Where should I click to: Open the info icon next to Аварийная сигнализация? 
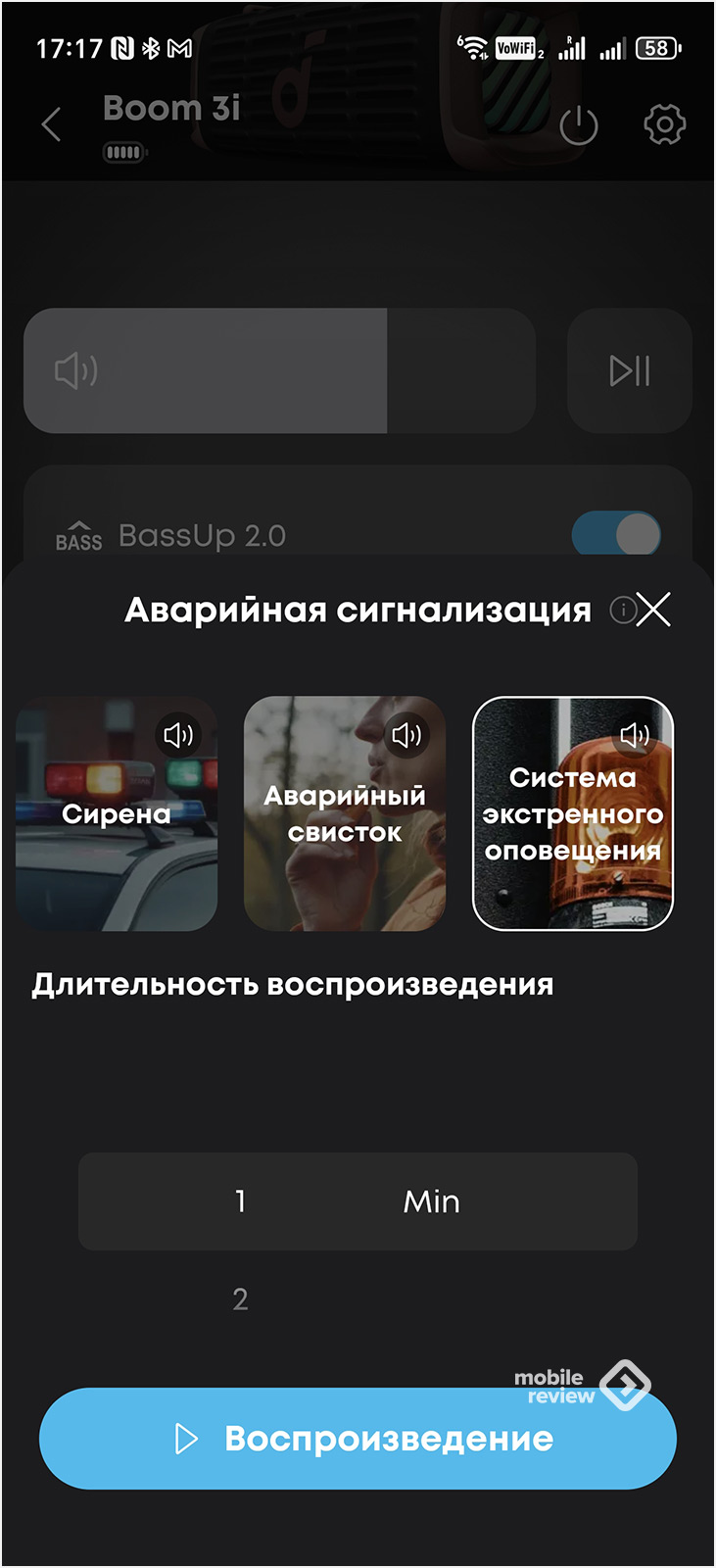pos(622,611)
